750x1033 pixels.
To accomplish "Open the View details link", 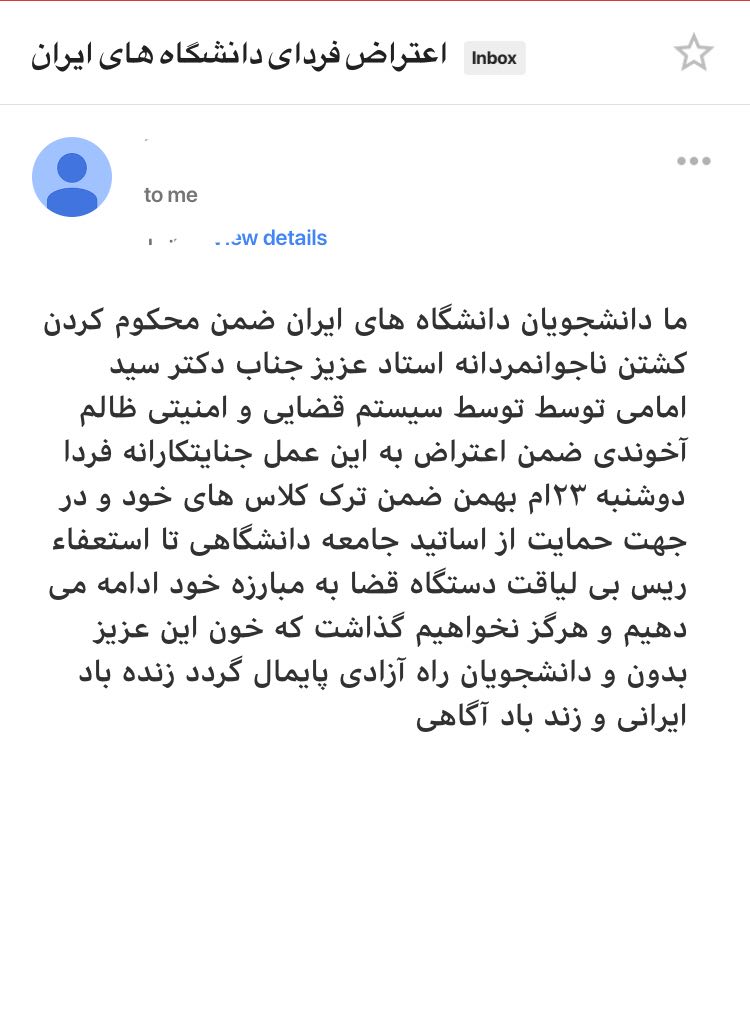I will pos(270,238).
